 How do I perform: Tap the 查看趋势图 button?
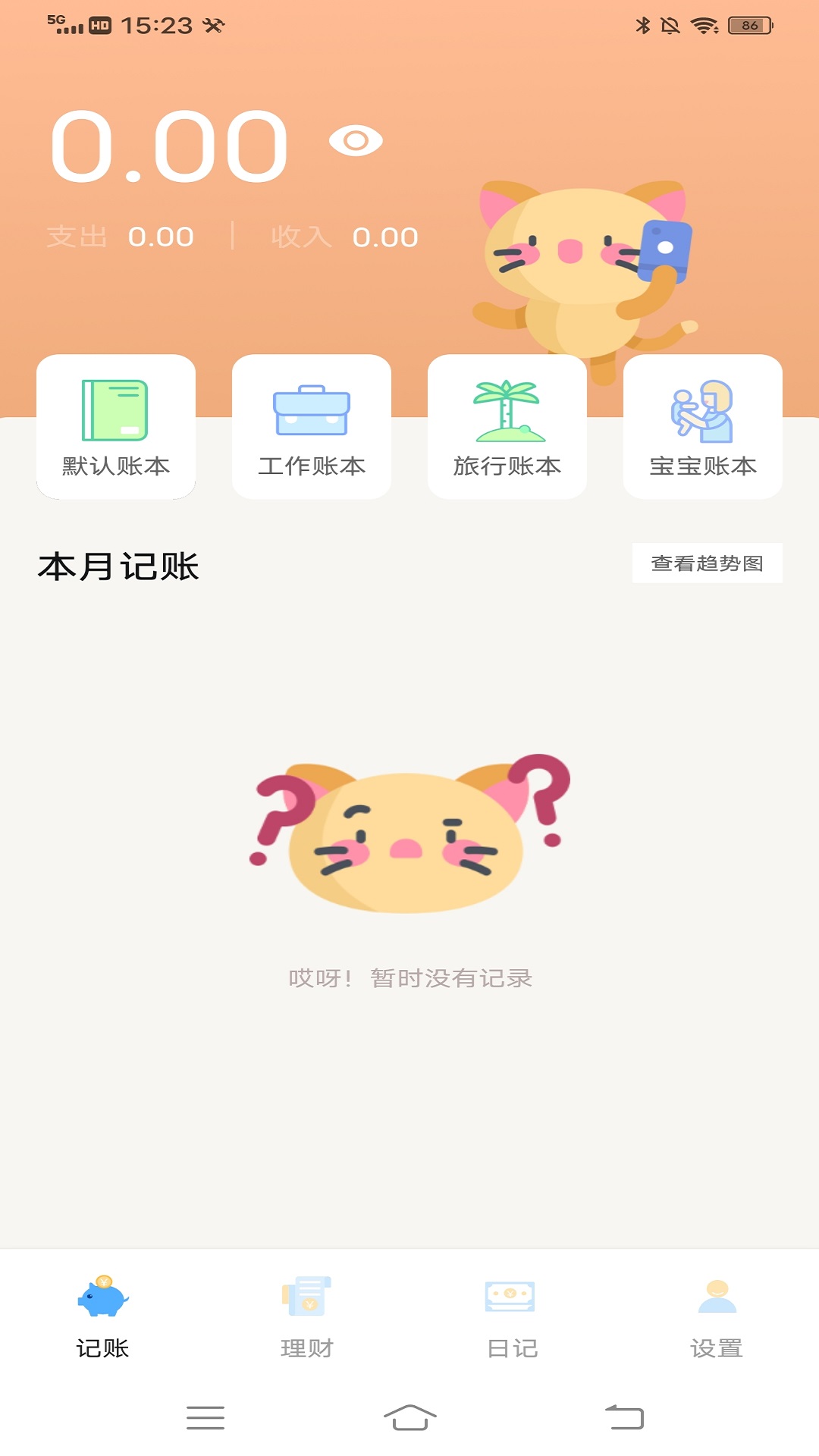point(707,563)
